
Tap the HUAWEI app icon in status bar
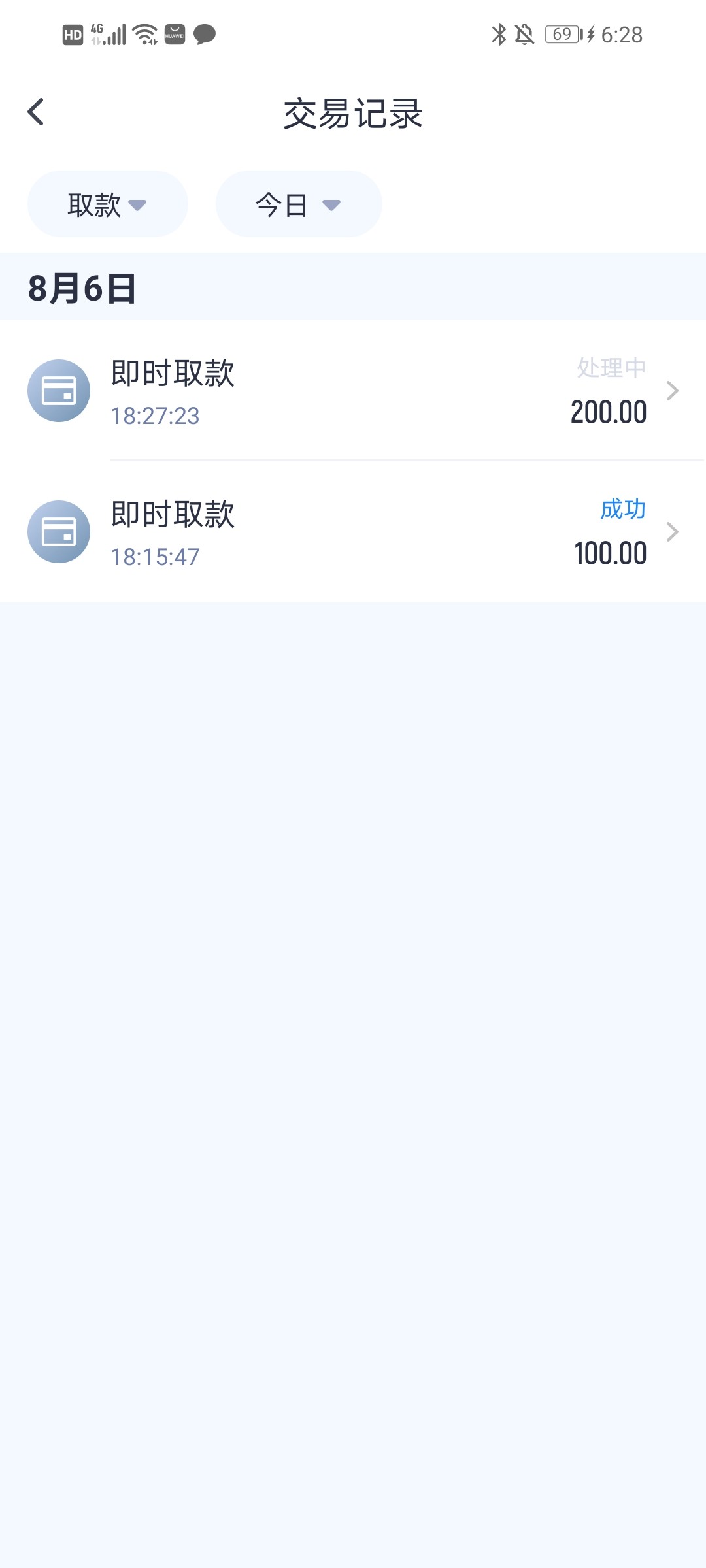173,34
